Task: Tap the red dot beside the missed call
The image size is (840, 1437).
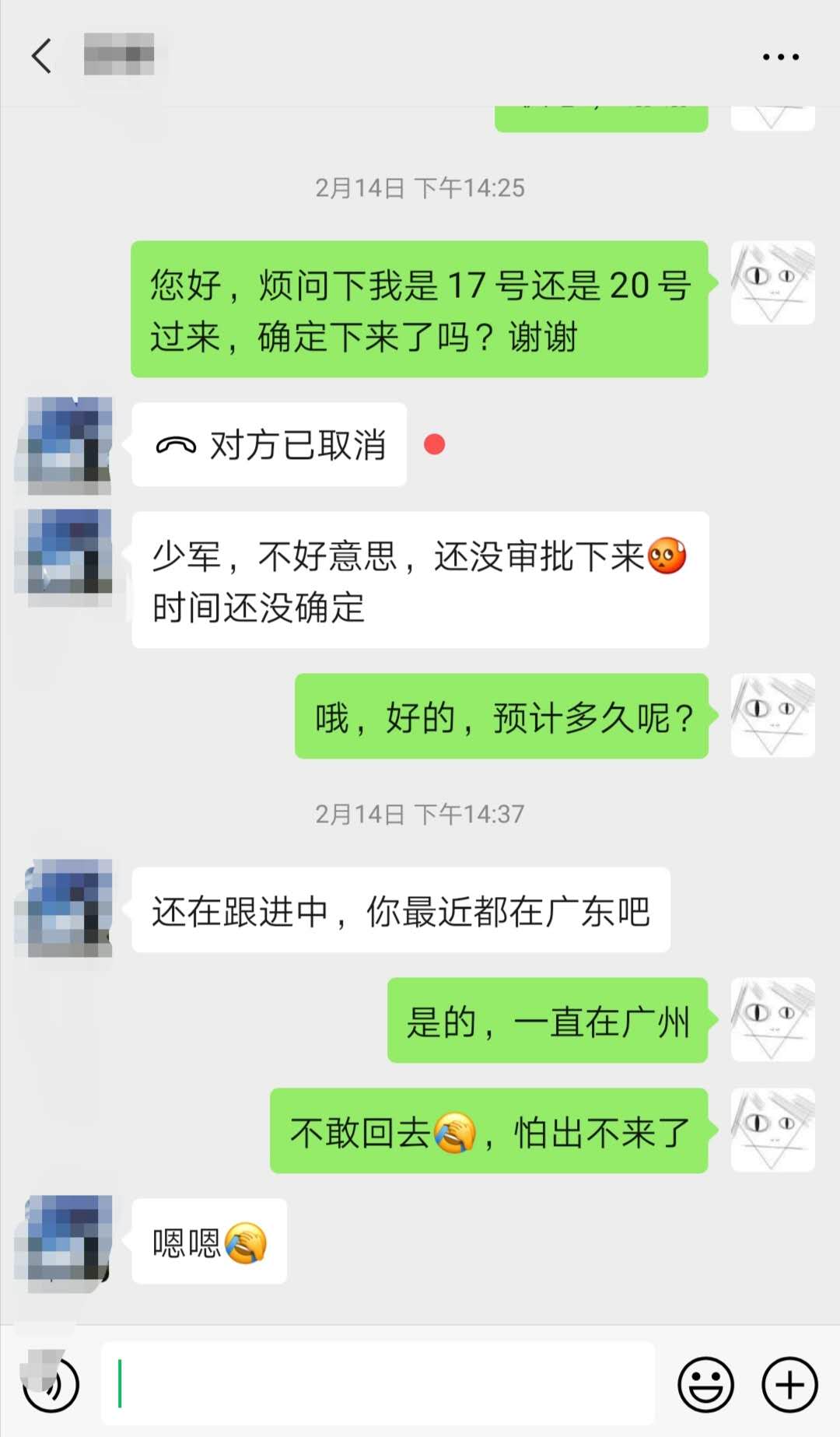Action: [x=435, y=443]
